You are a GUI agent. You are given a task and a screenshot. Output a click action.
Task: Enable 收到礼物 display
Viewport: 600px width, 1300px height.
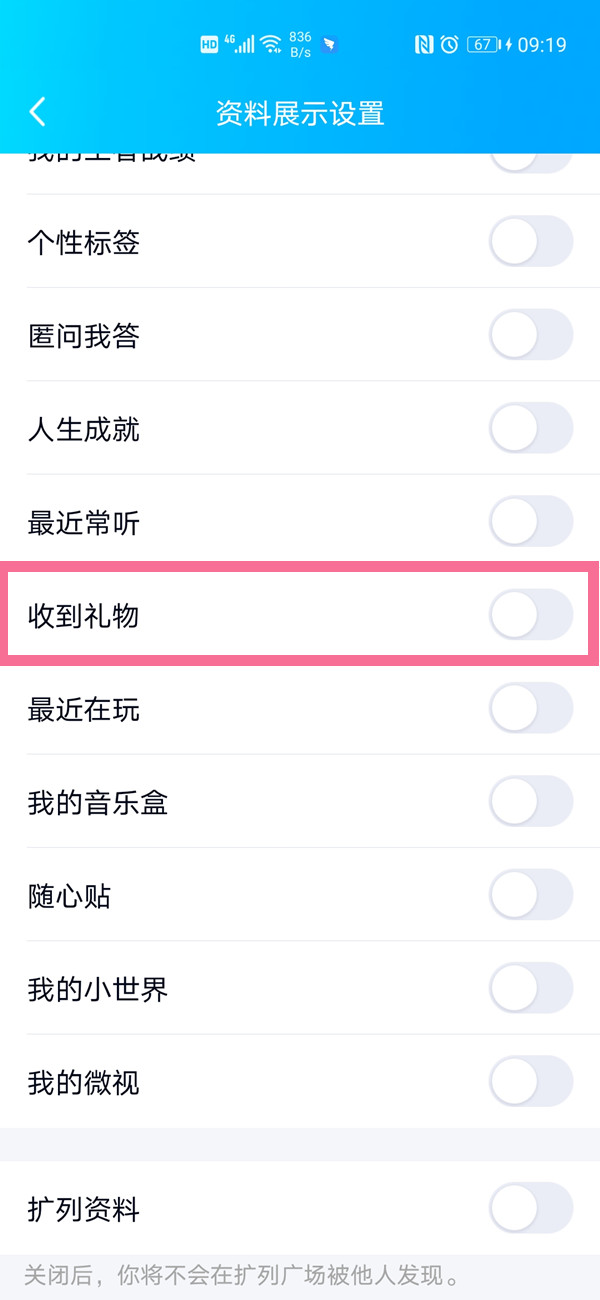click(x=530, y=615)
